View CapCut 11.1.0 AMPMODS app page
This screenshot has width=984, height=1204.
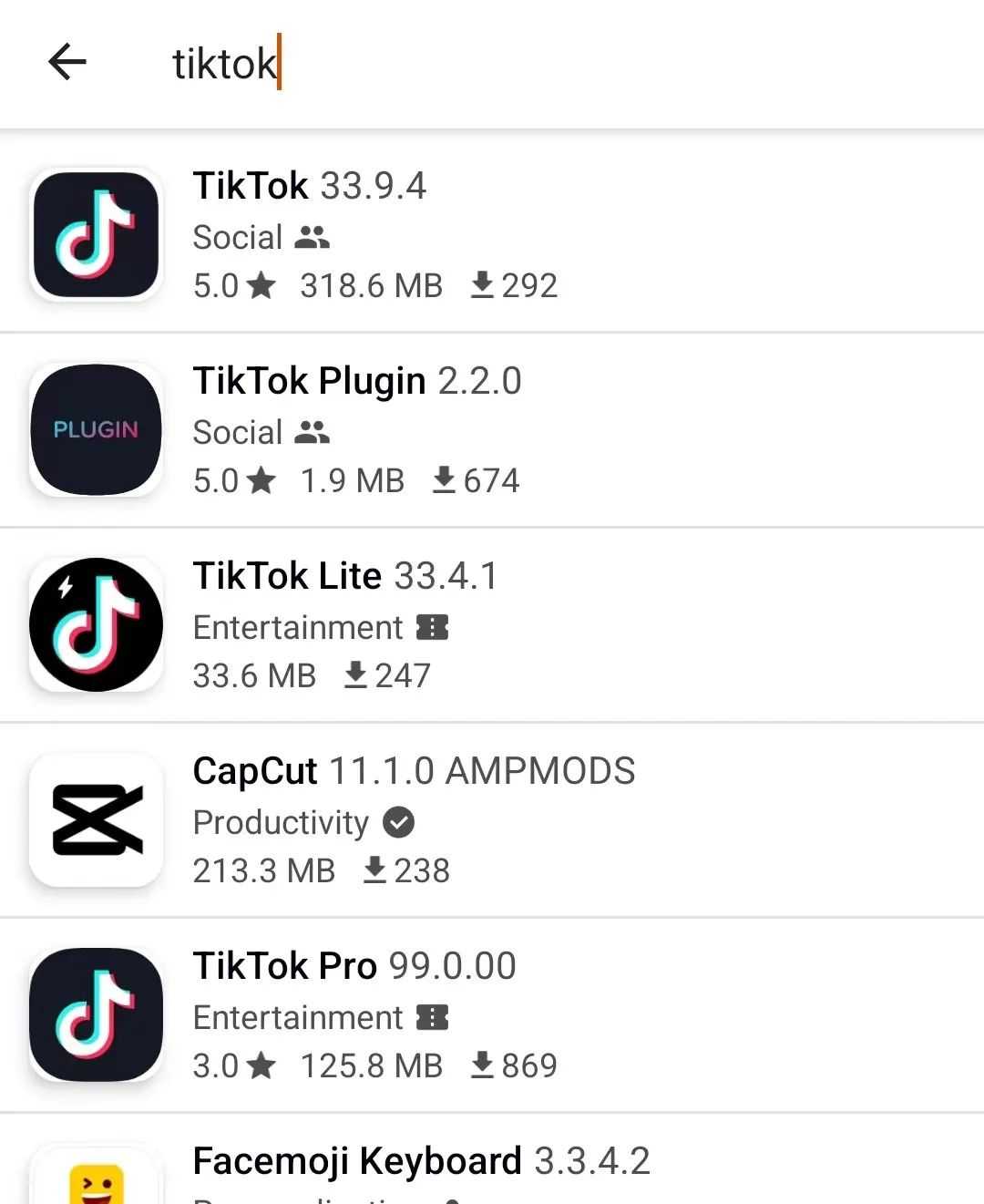click(492, 820)
